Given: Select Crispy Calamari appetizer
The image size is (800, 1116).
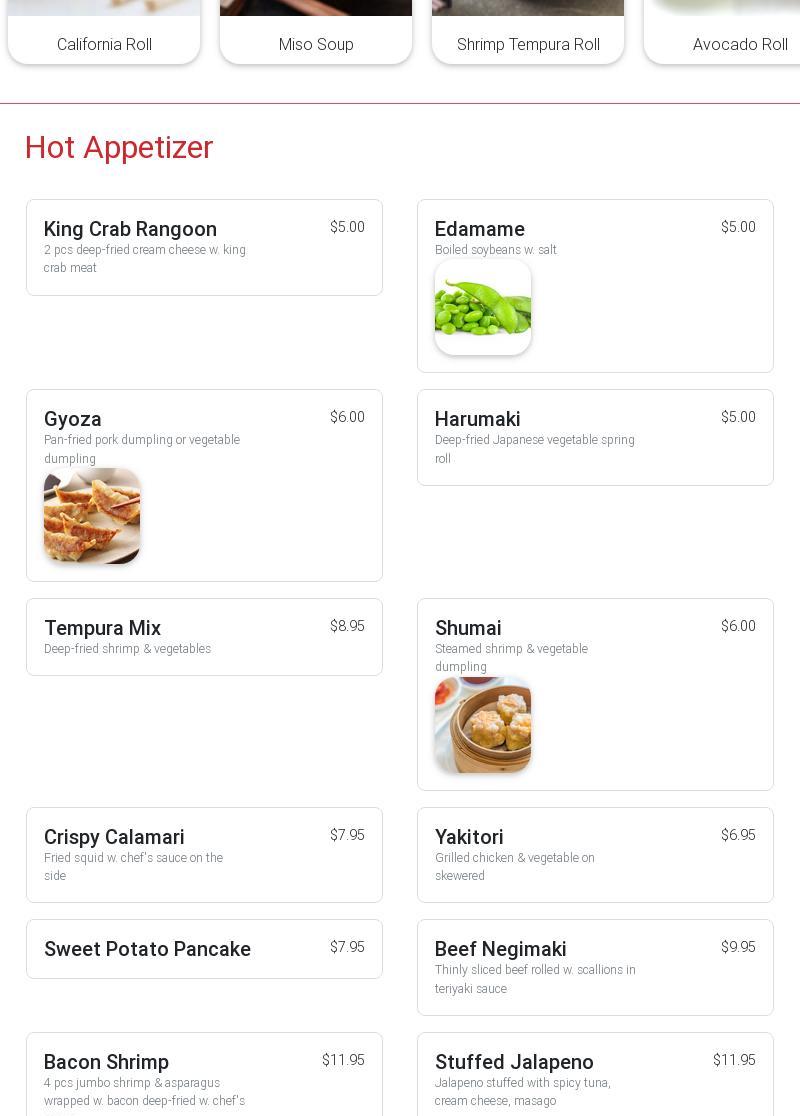Looking at the screenshot, I should [x=204, y=855].
